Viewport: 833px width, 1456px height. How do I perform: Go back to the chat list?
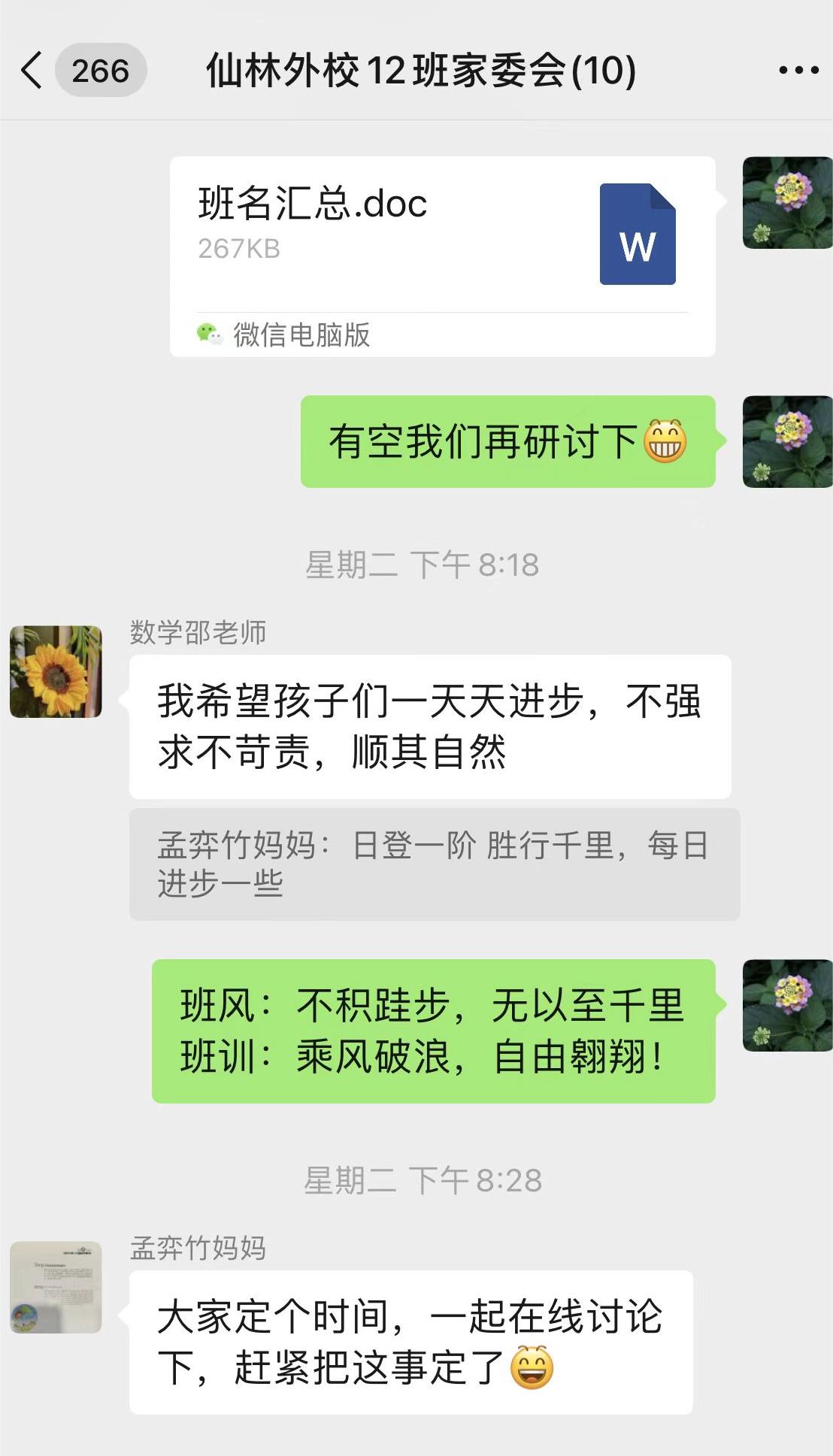(x=32, y=71)
